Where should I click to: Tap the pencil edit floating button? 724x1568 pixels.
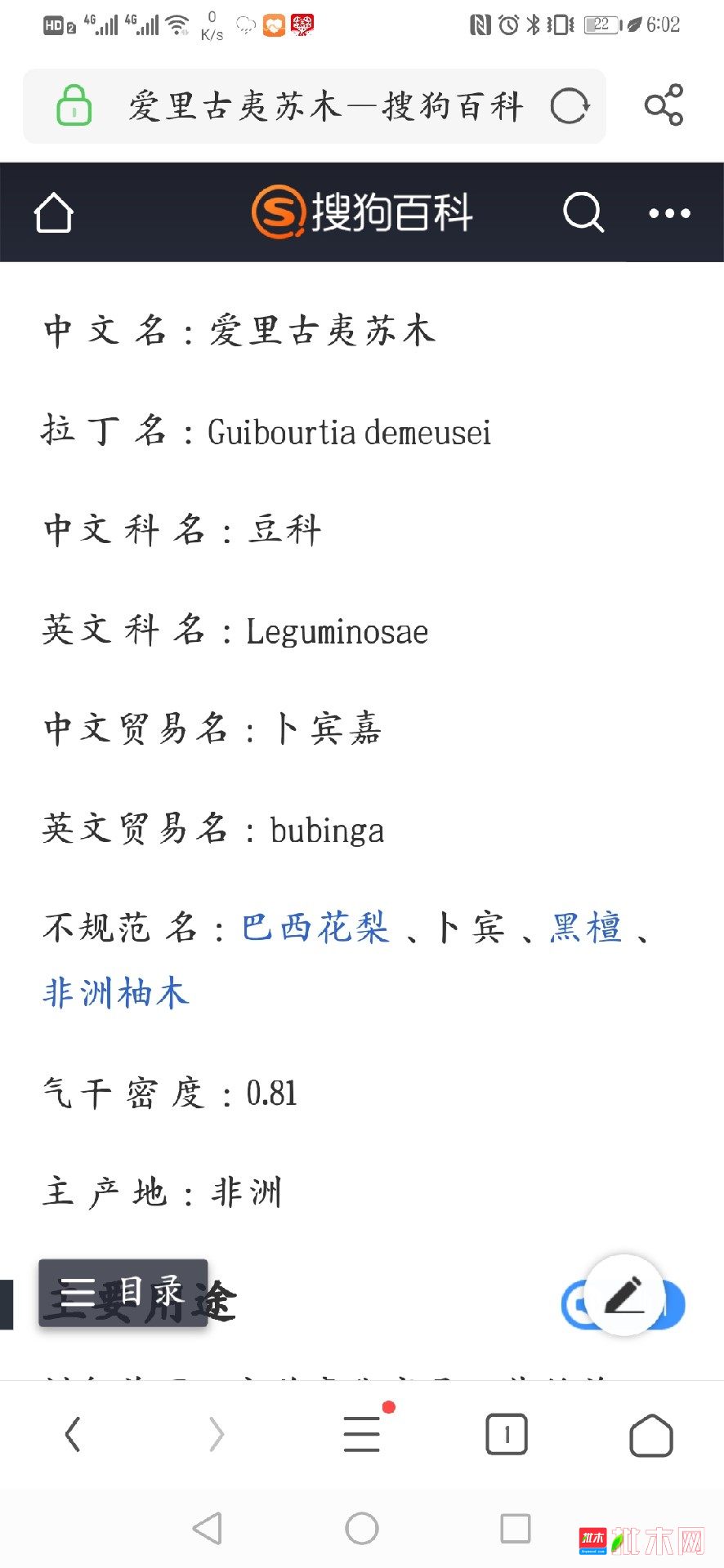(x=625, y=1294)
